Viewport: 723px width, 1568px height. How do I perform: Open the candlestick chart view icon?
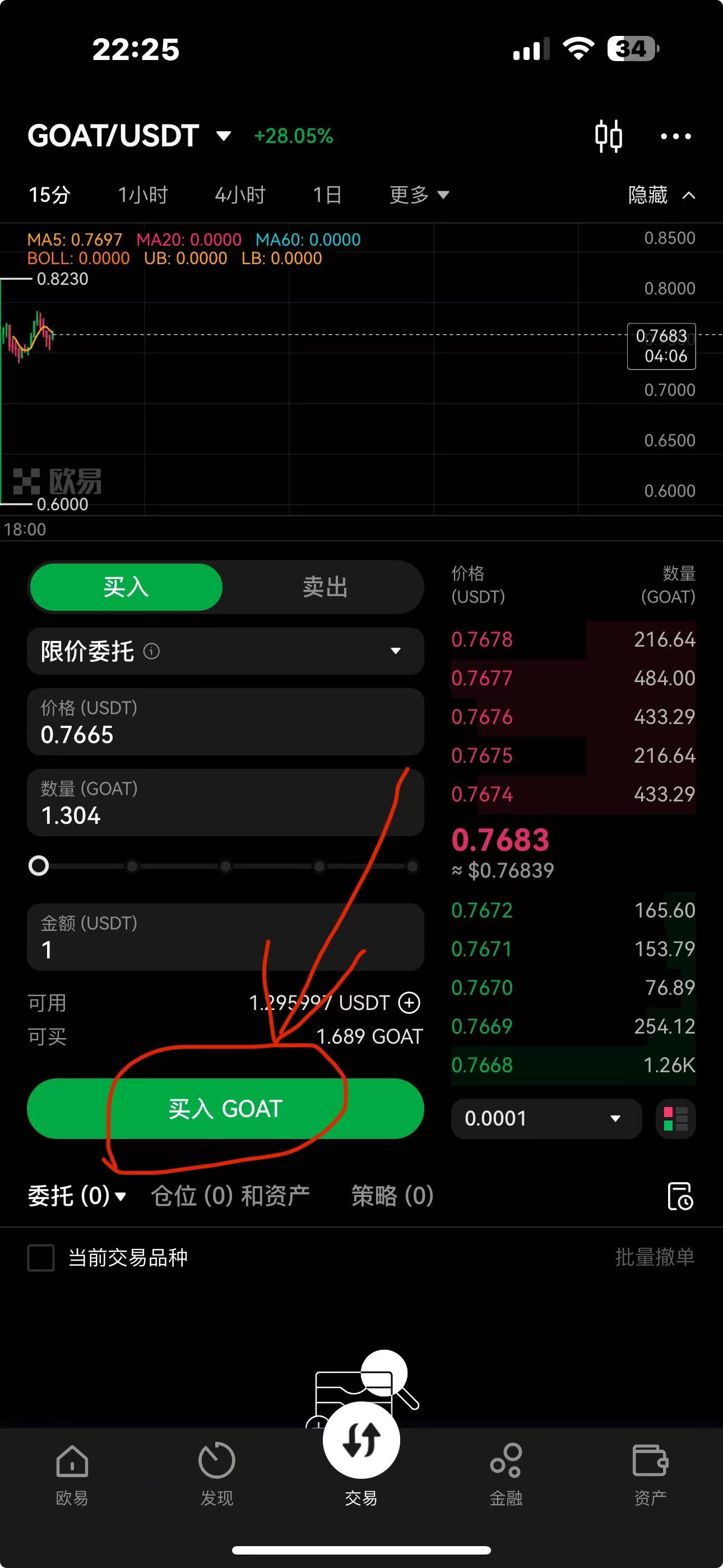pos(608,136)
